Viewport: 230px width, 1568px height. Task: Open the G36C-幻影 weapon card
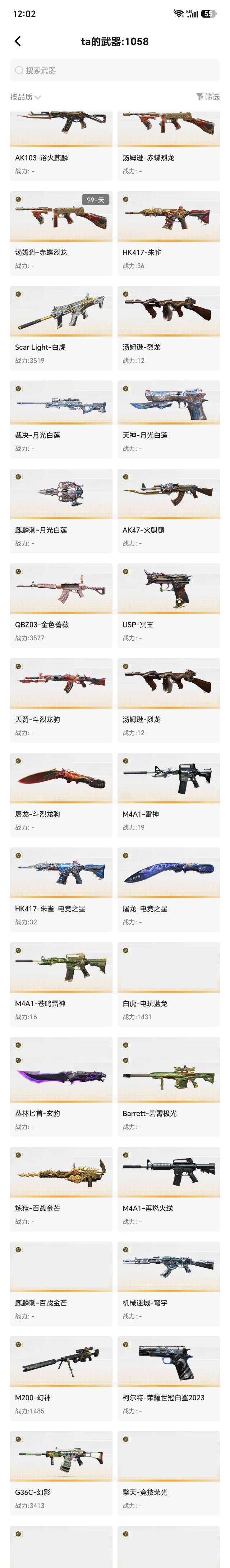61,1473
